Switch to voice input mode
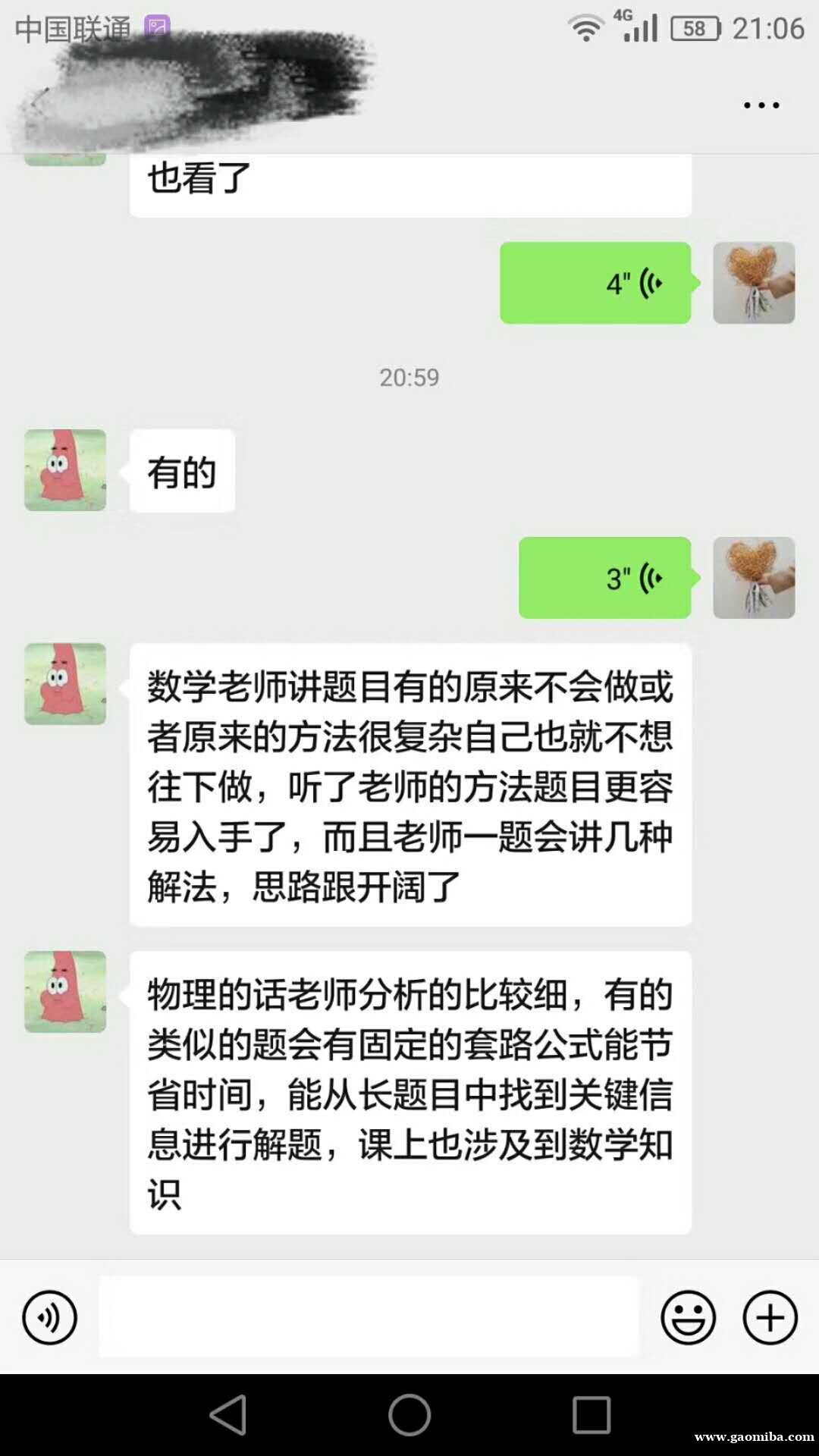Image resolution: width=819 pixels, height=1456 pixels. 50,1317
